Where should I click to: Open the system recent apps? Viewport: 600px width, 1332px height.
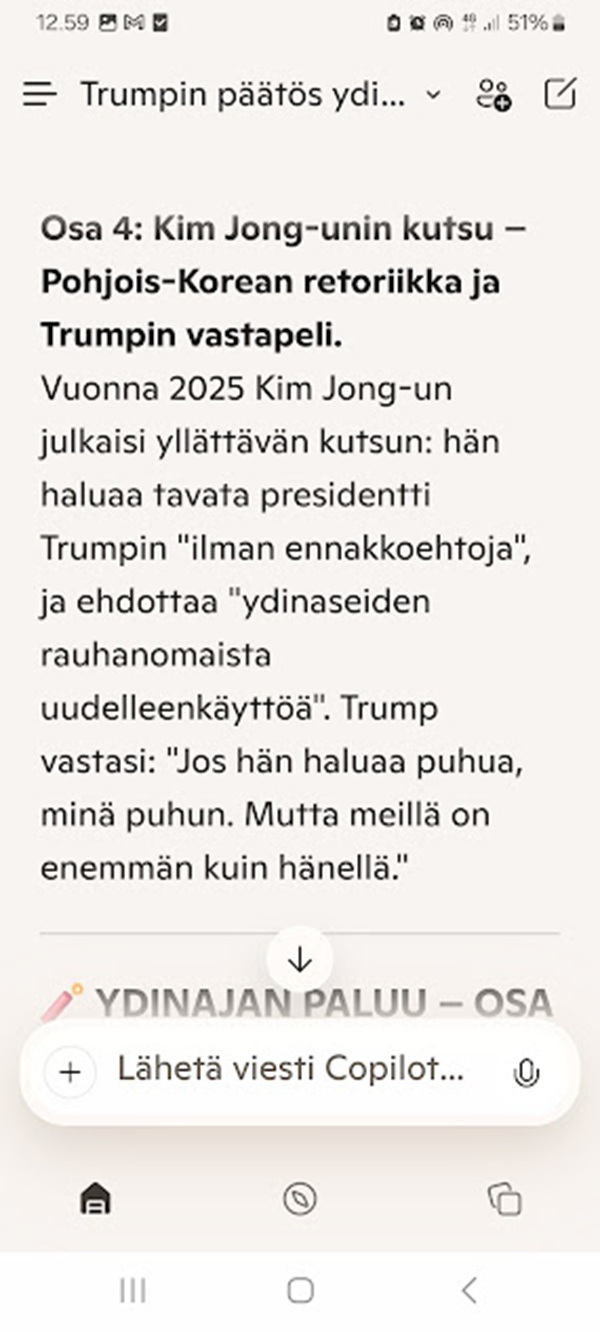pyautogui.click(x=133, y=1290)
